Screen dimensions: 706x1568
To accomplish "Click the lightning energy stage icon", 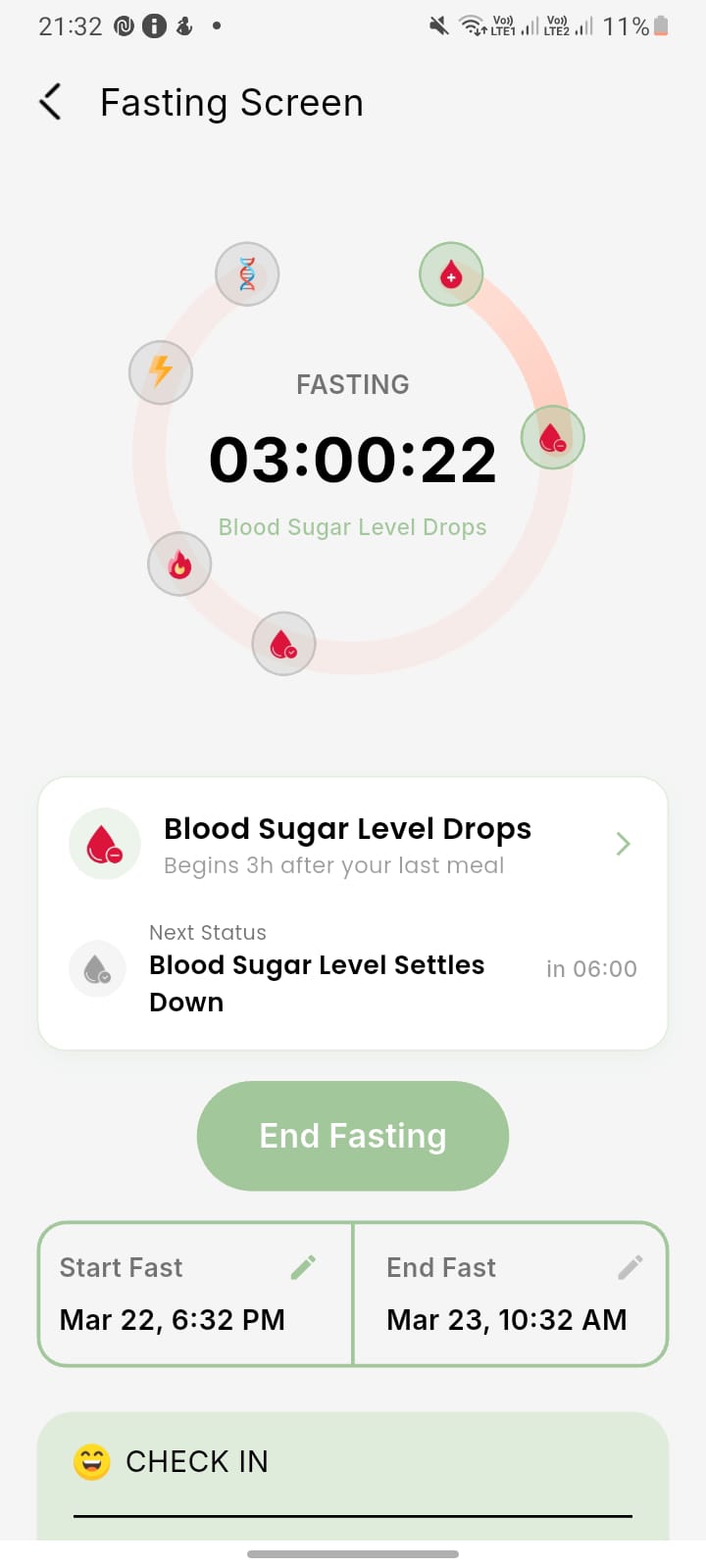I will pyautogui.click(x=160, y=372).
